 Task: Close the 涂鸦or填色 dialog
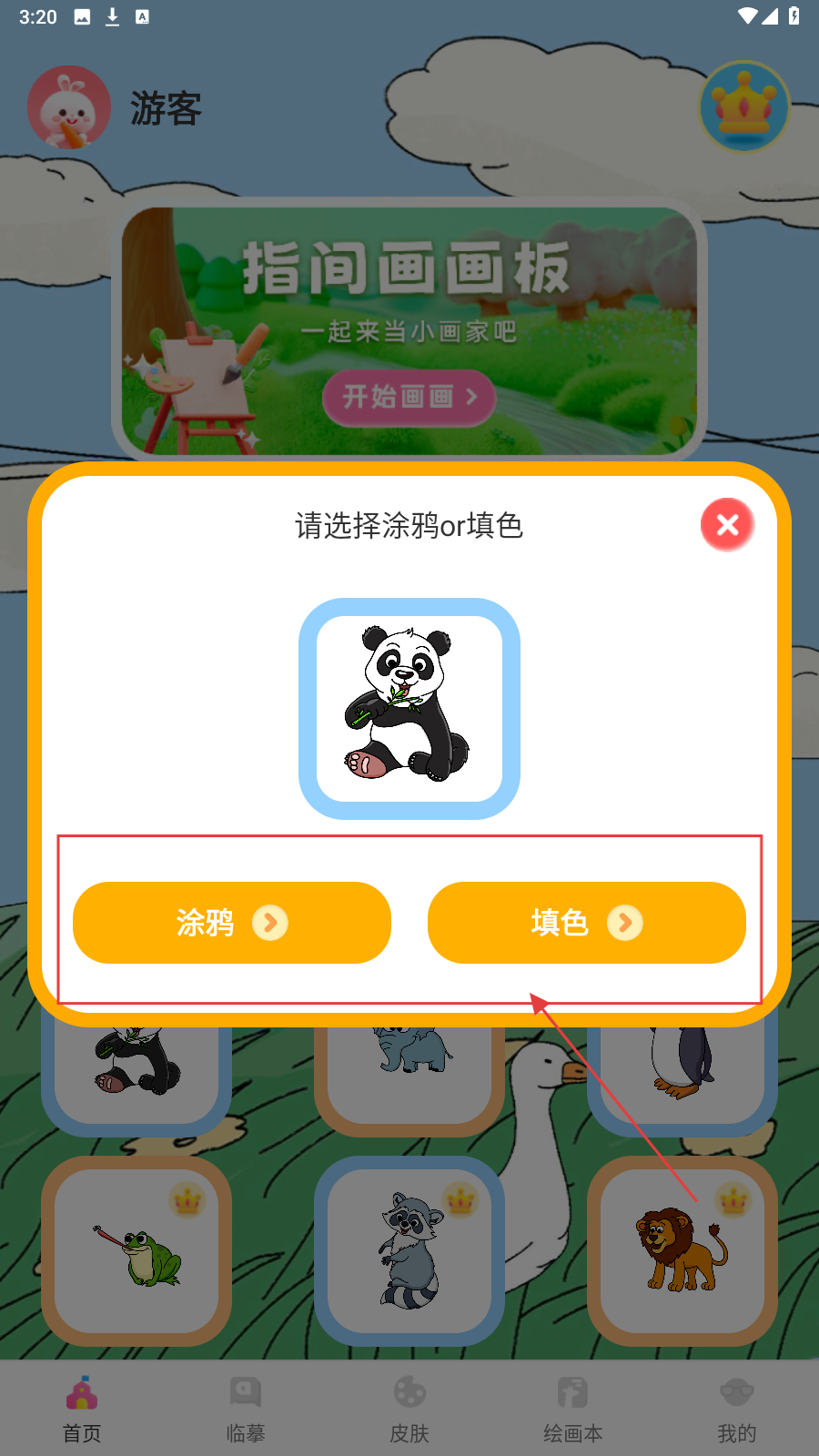click(x=727, y=524)
